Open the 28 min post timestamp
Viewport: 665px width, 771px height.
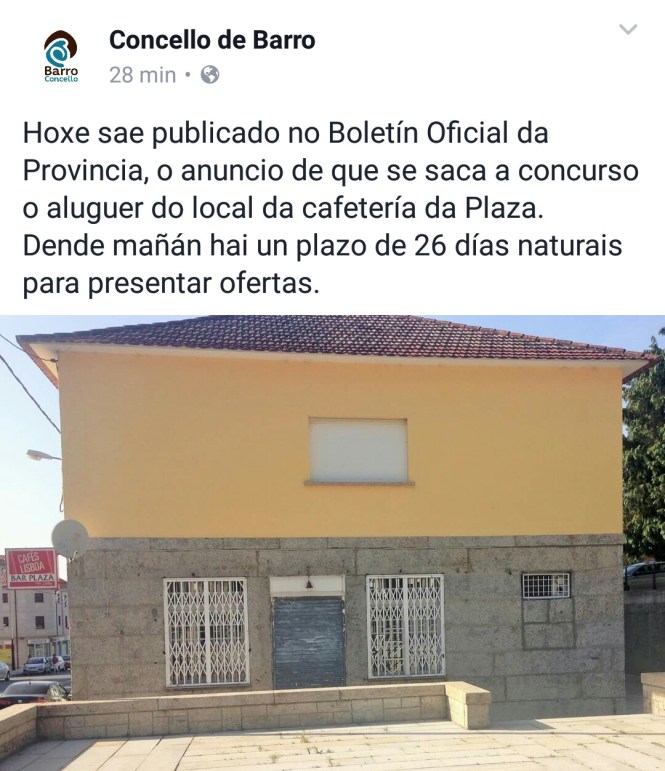(142, 75)
